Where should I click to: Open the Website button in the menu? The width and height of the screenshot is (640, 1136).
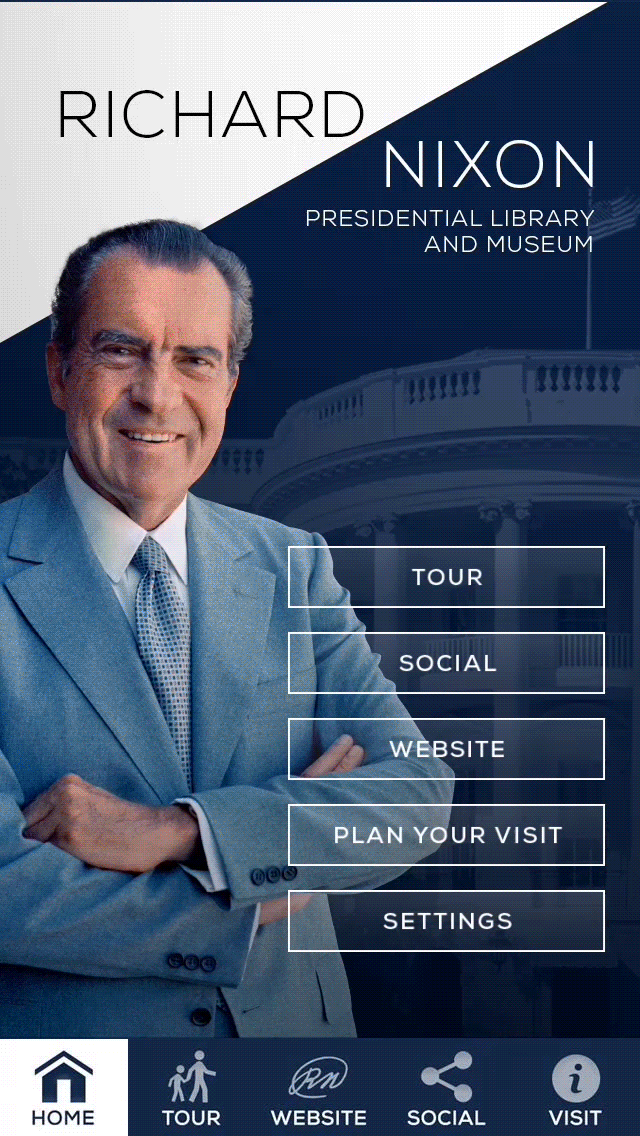(446, 748)
